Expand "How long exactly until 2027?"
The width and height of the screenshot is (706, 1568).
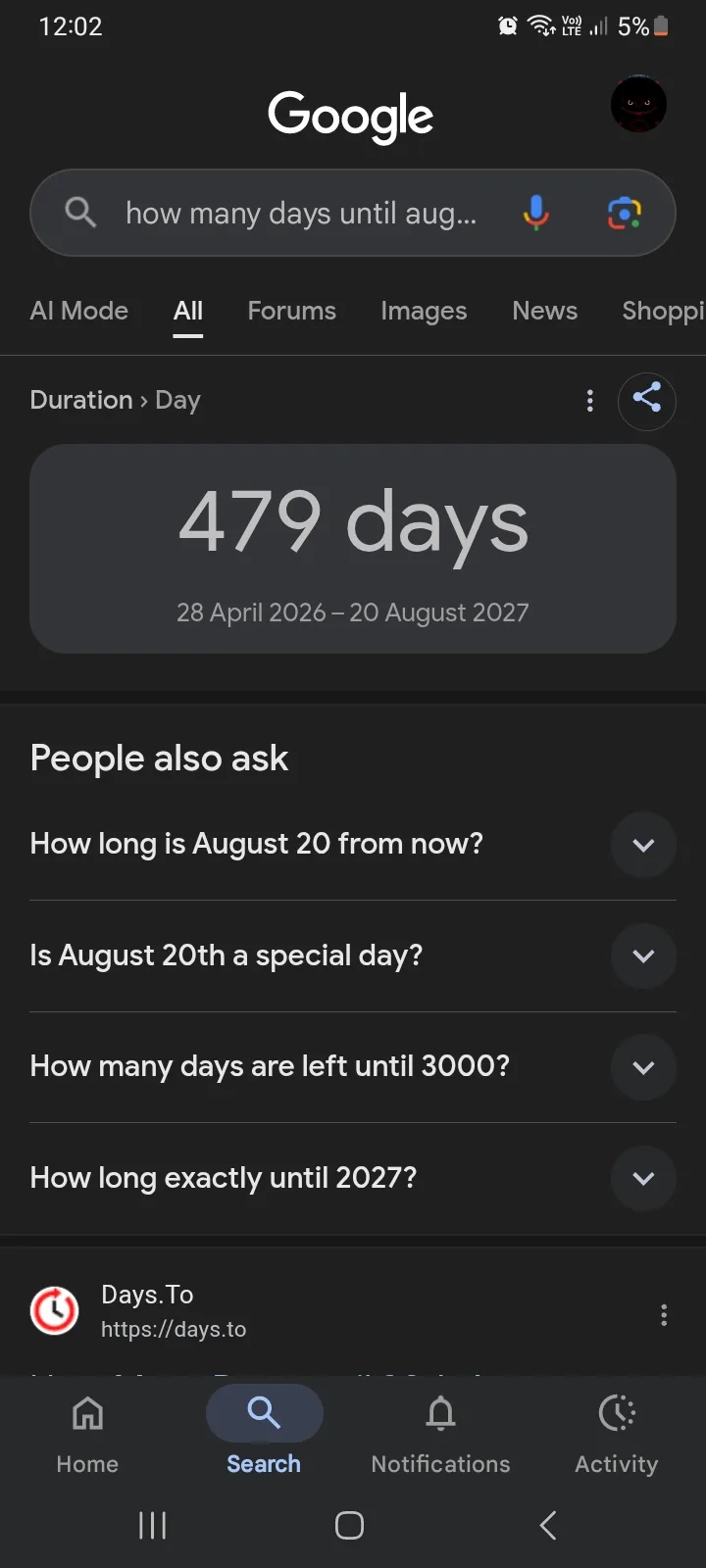643,1178
